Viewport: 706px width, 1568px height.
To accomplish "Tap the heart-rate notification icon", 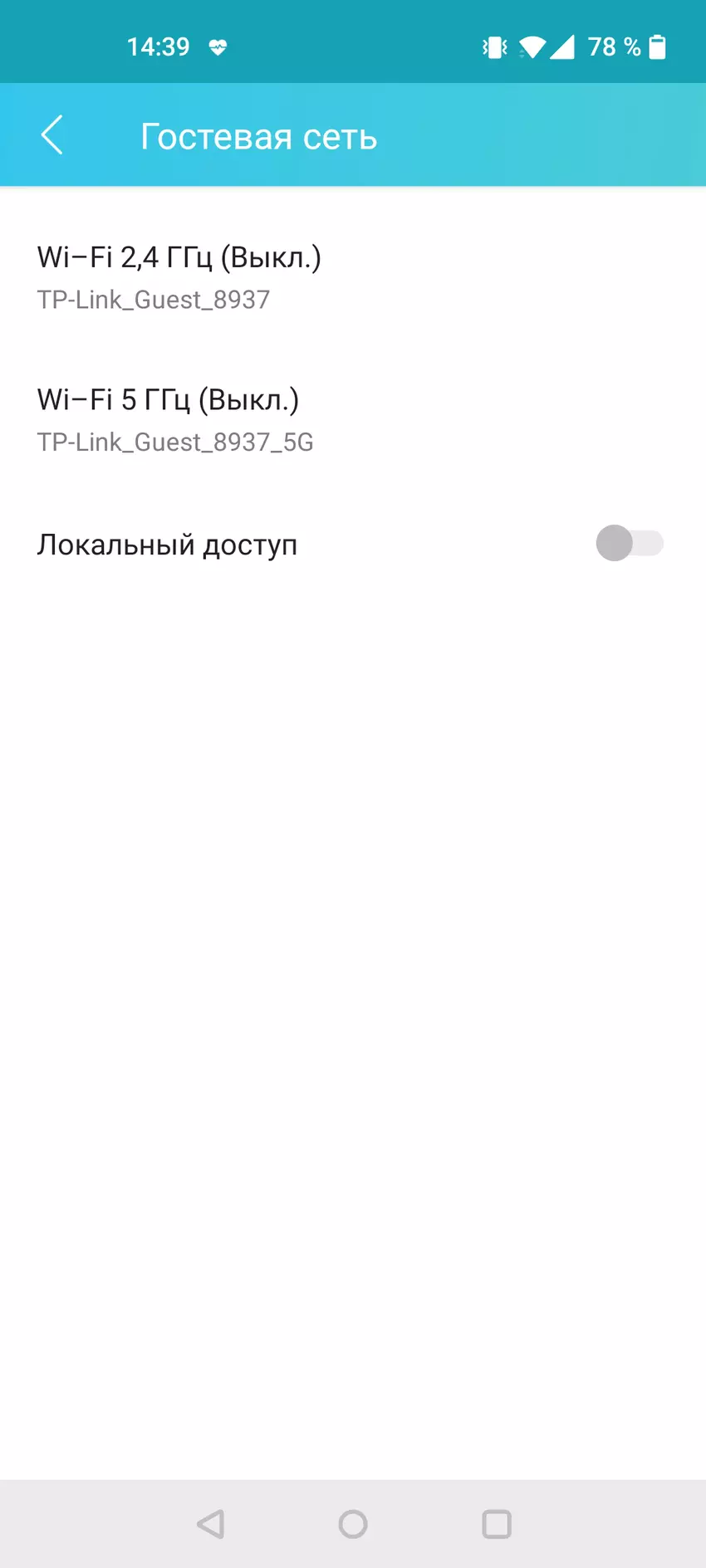I will [219, 47].
